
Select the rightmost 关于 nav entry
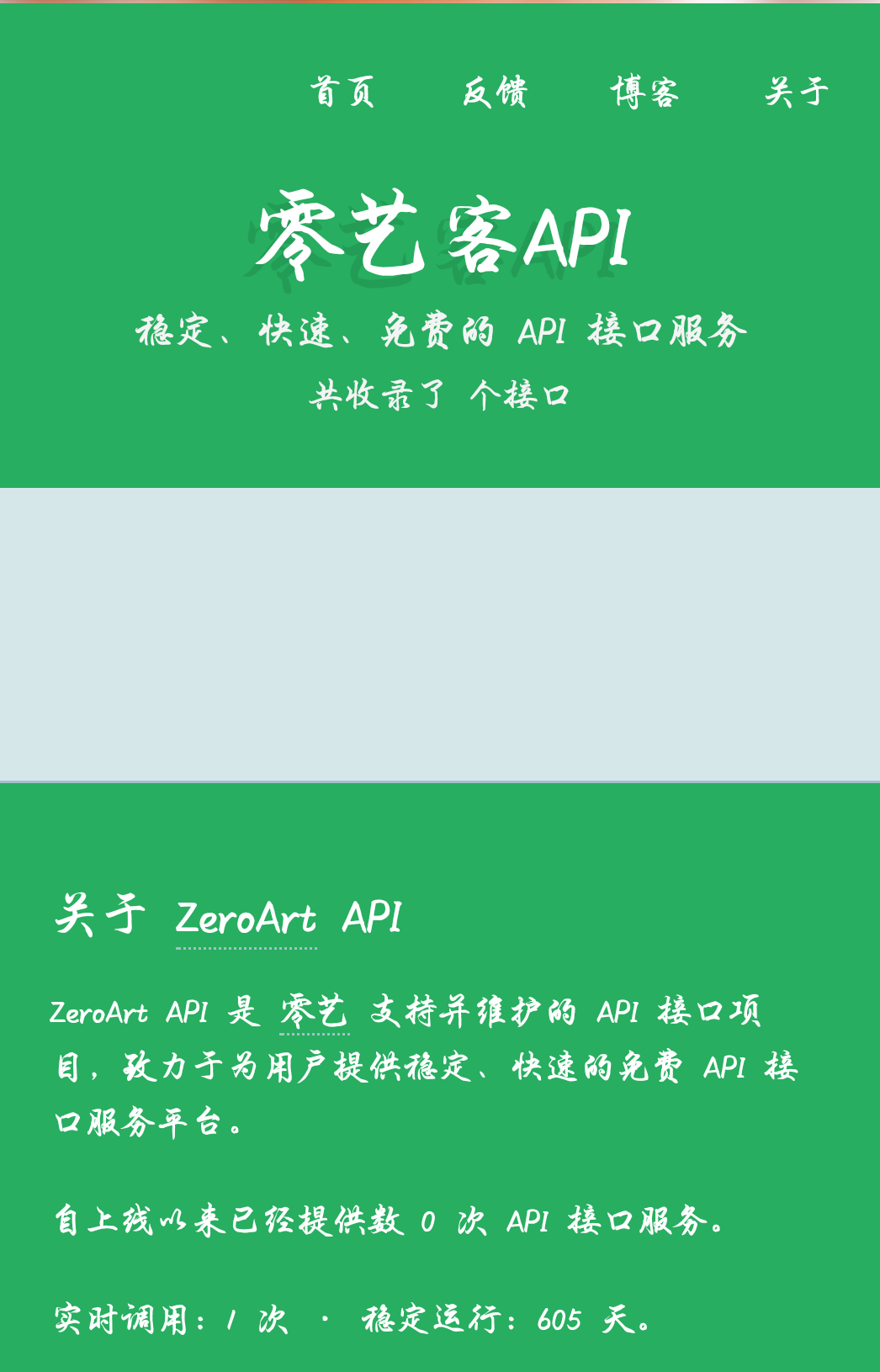(x=796, y=93)
